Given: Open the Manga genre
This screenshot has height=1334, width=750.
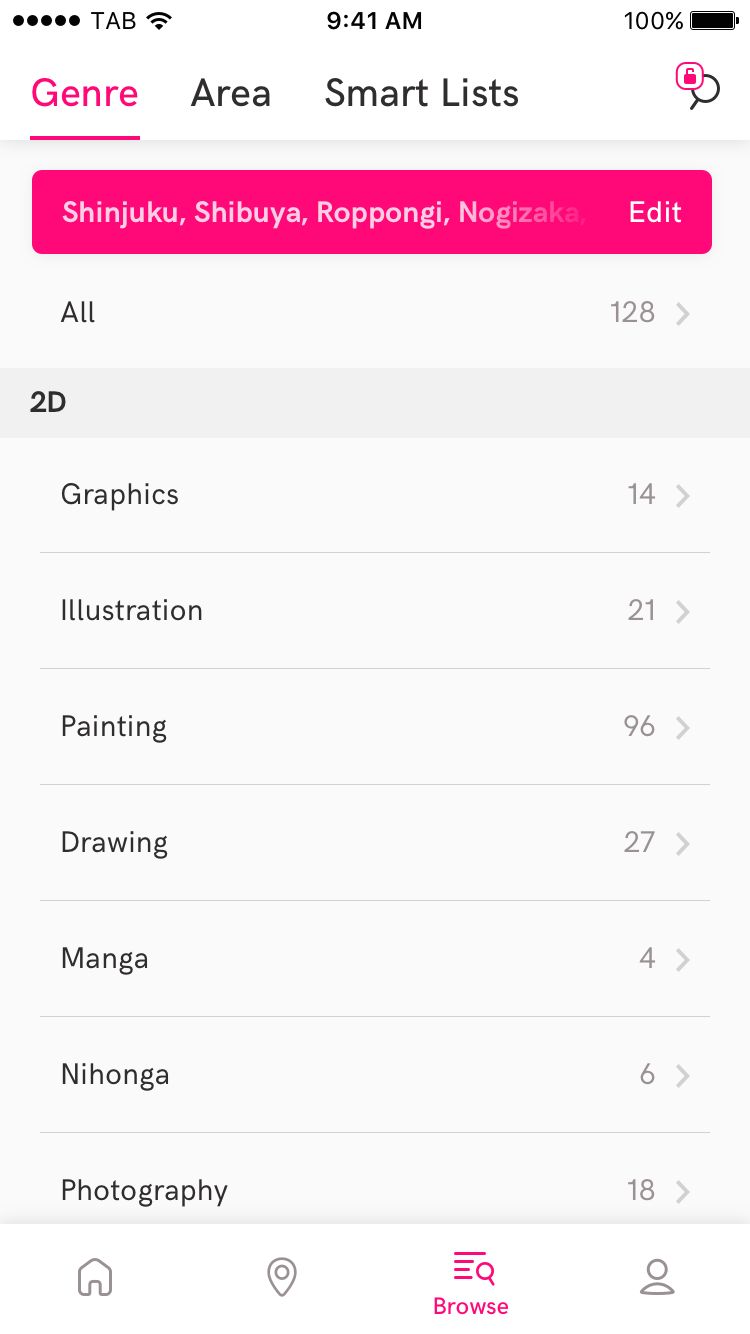Looking at the screenshot, I should pyautogui.click(x=375, y=958).
